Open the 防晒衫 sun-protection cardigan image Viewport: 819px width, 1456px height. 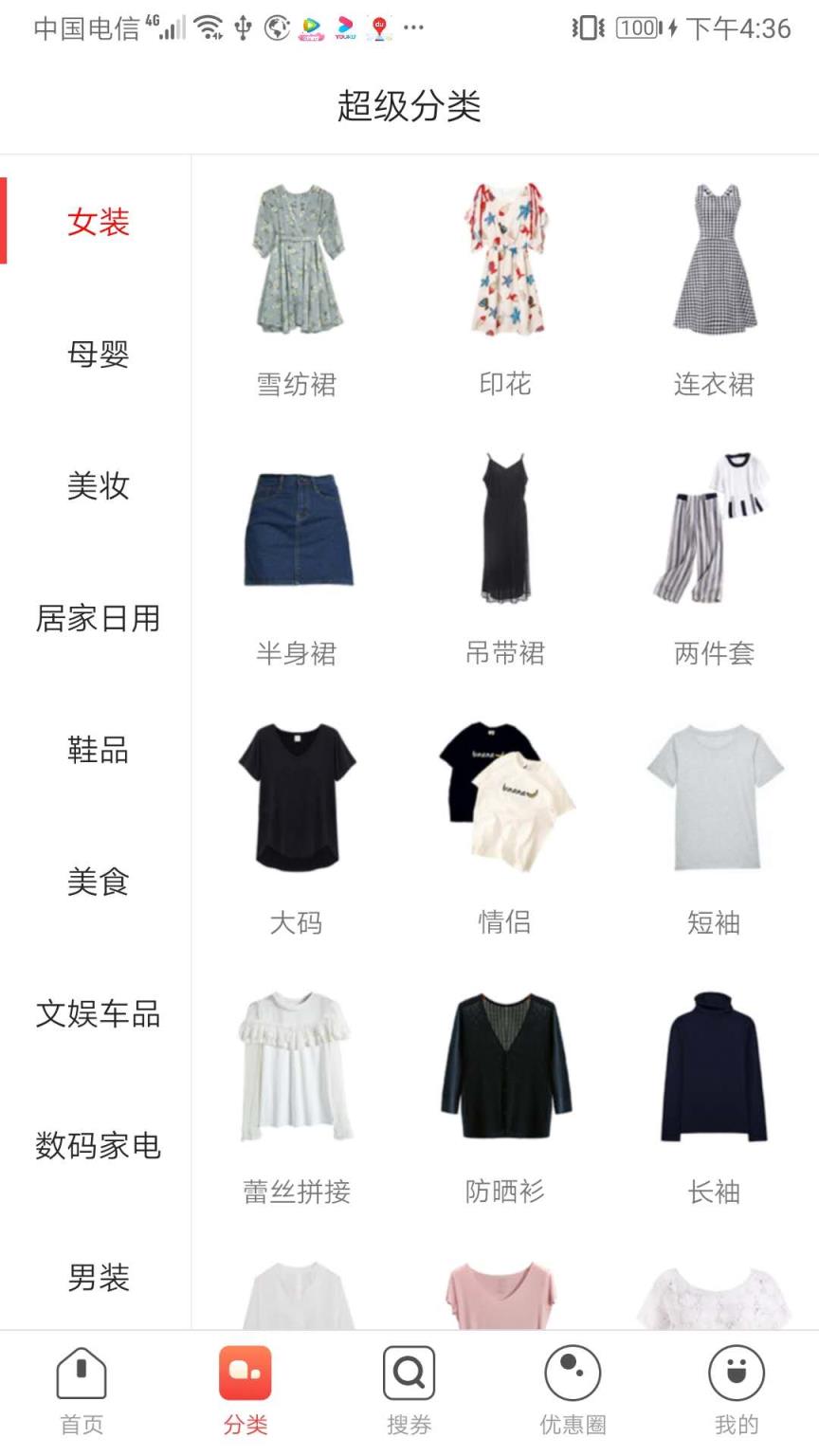504,1062
